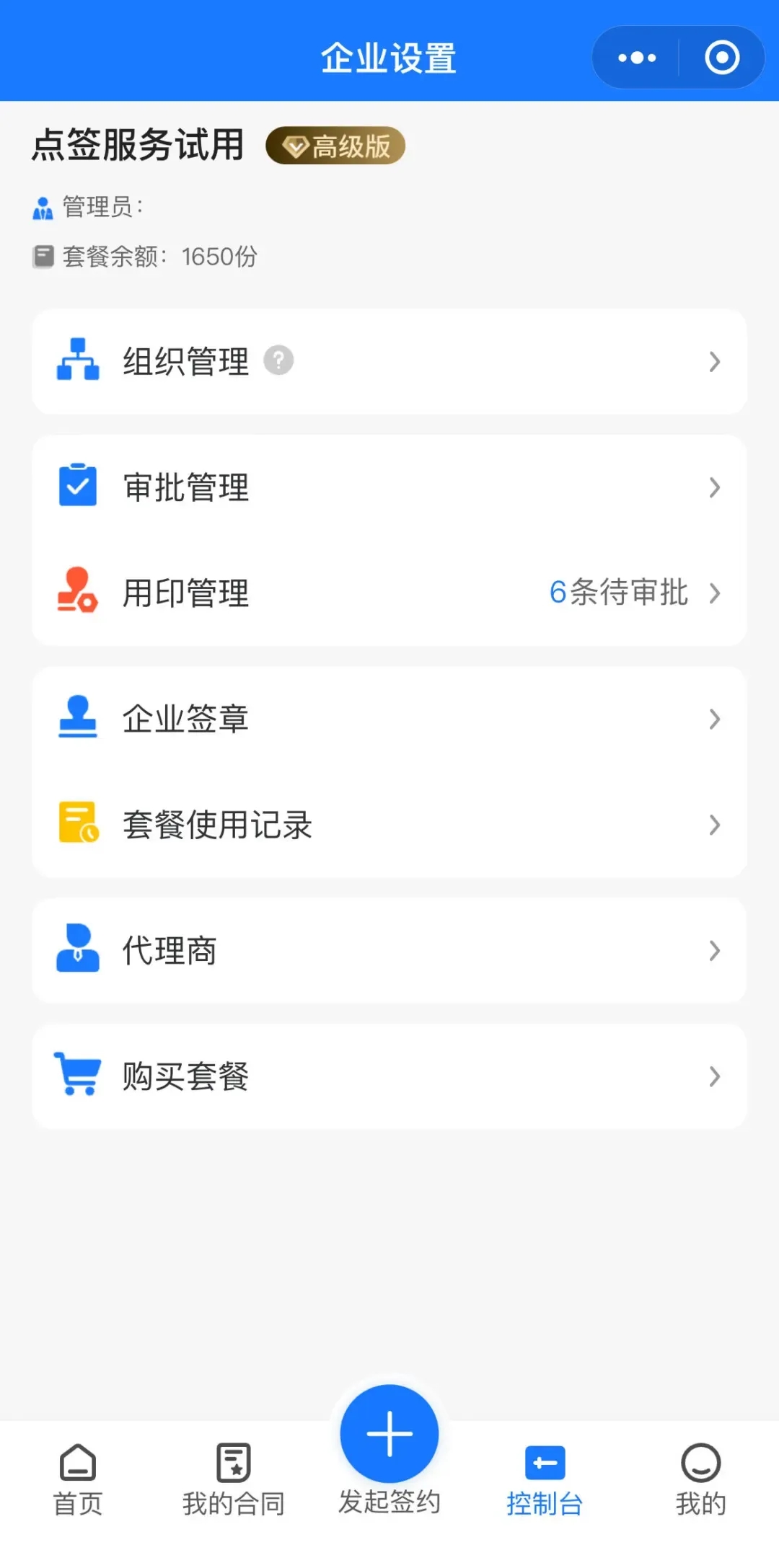Open the mini program more options menu
This screenshot has width=779, height=1568.
coord(637,58)
